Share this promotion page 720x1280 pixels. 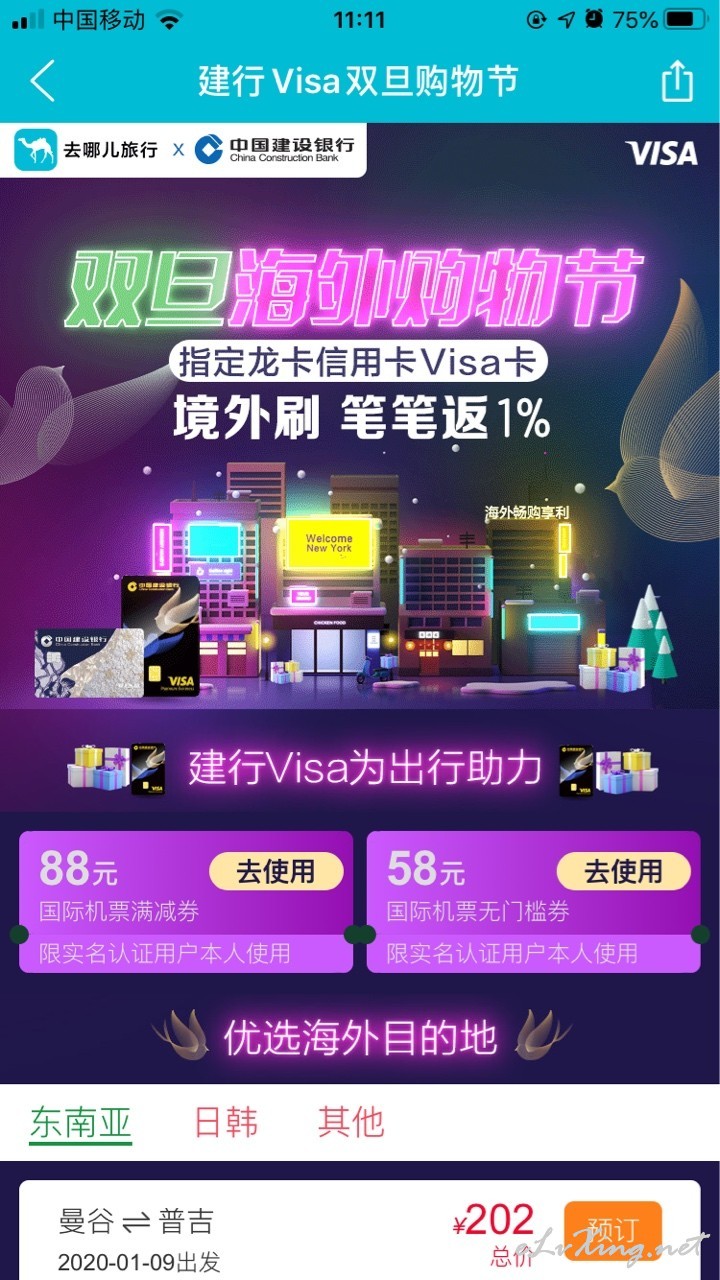point(677,81)
